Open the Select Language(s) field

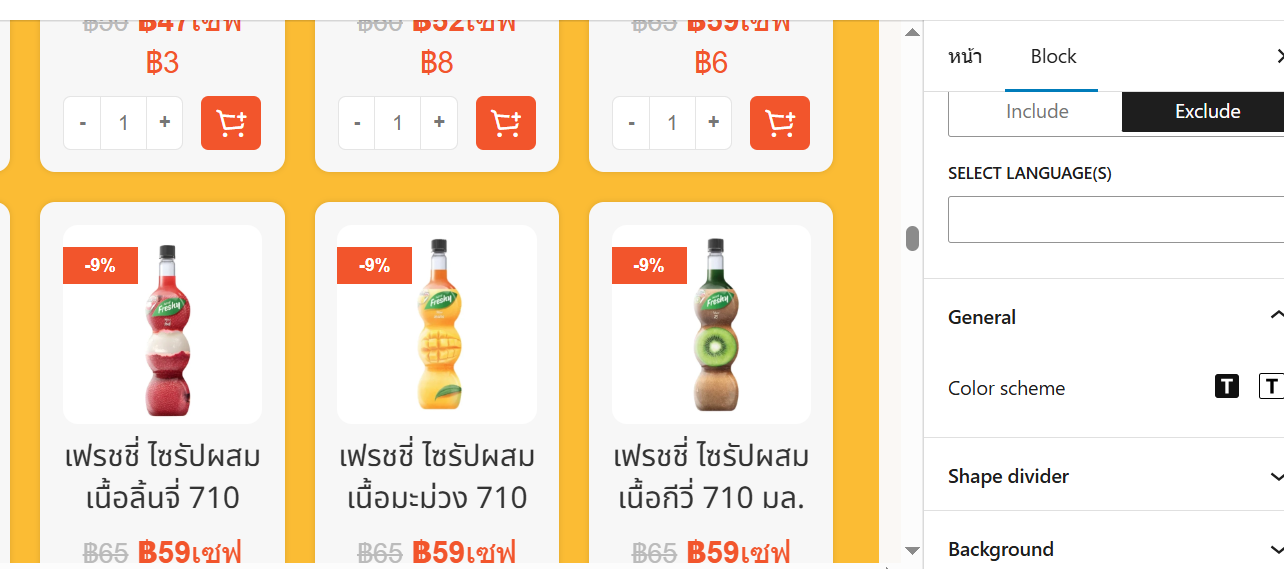1116,219
